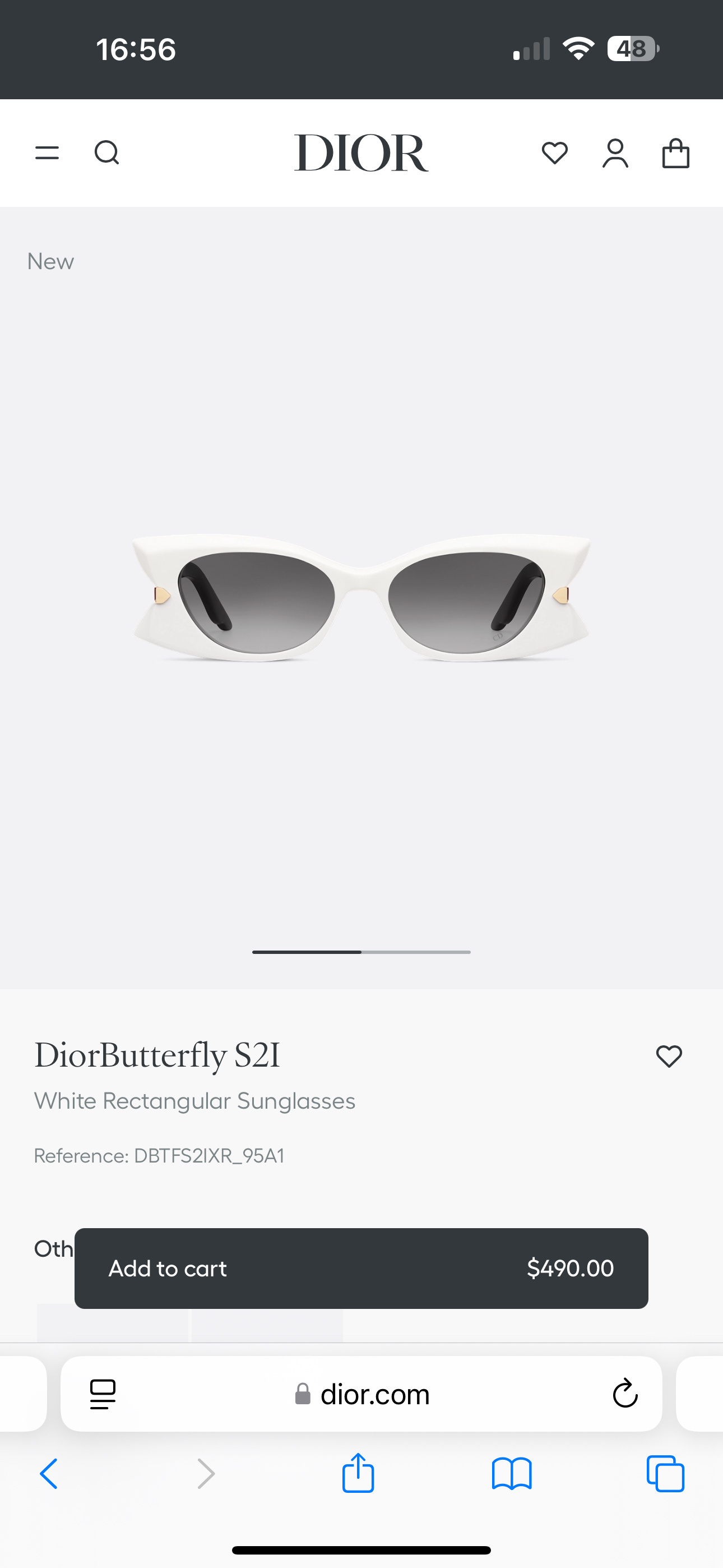Add the sunglasses to the cart
723x1568 pixels.
tap(361, 1268)
